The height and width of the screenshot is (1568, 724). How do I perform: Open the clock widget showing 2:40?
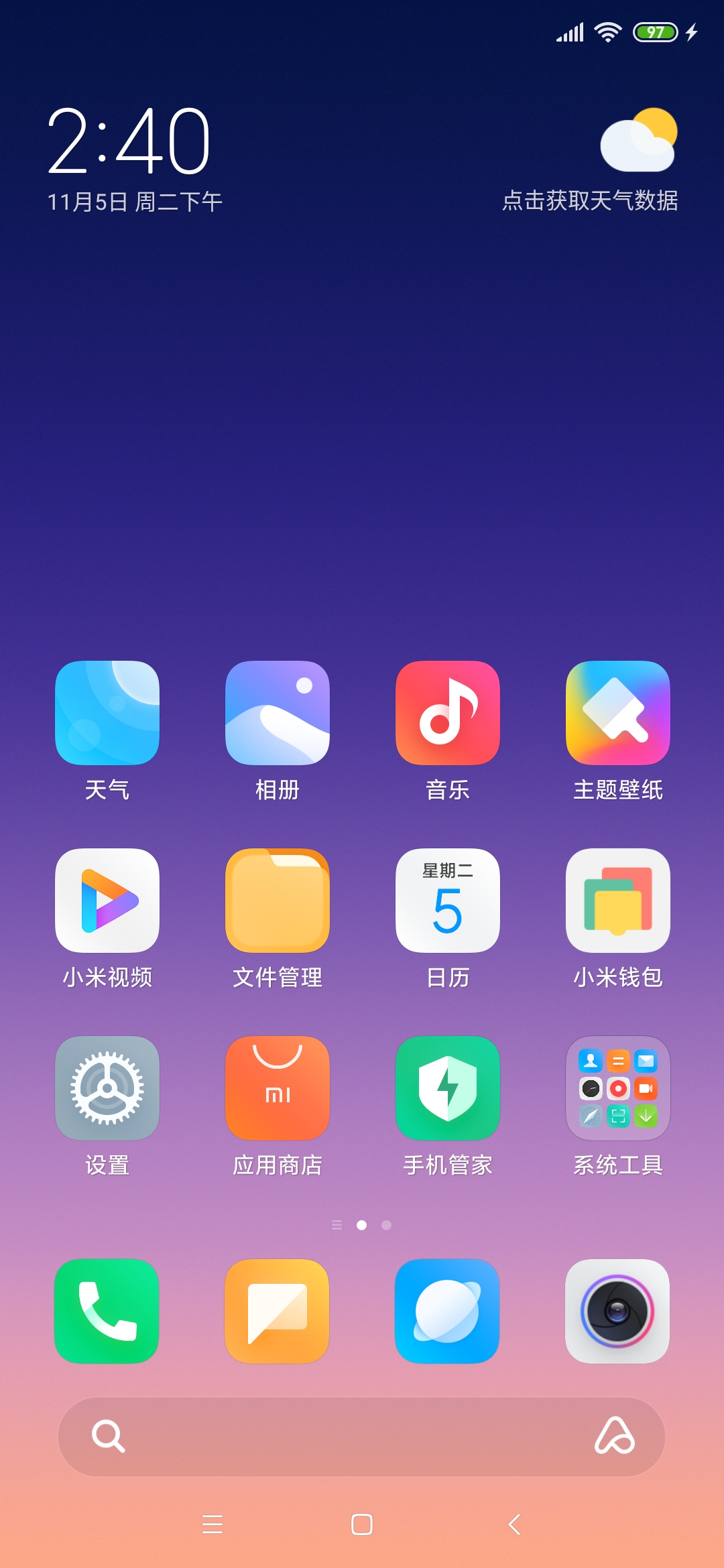coord(129,141)
